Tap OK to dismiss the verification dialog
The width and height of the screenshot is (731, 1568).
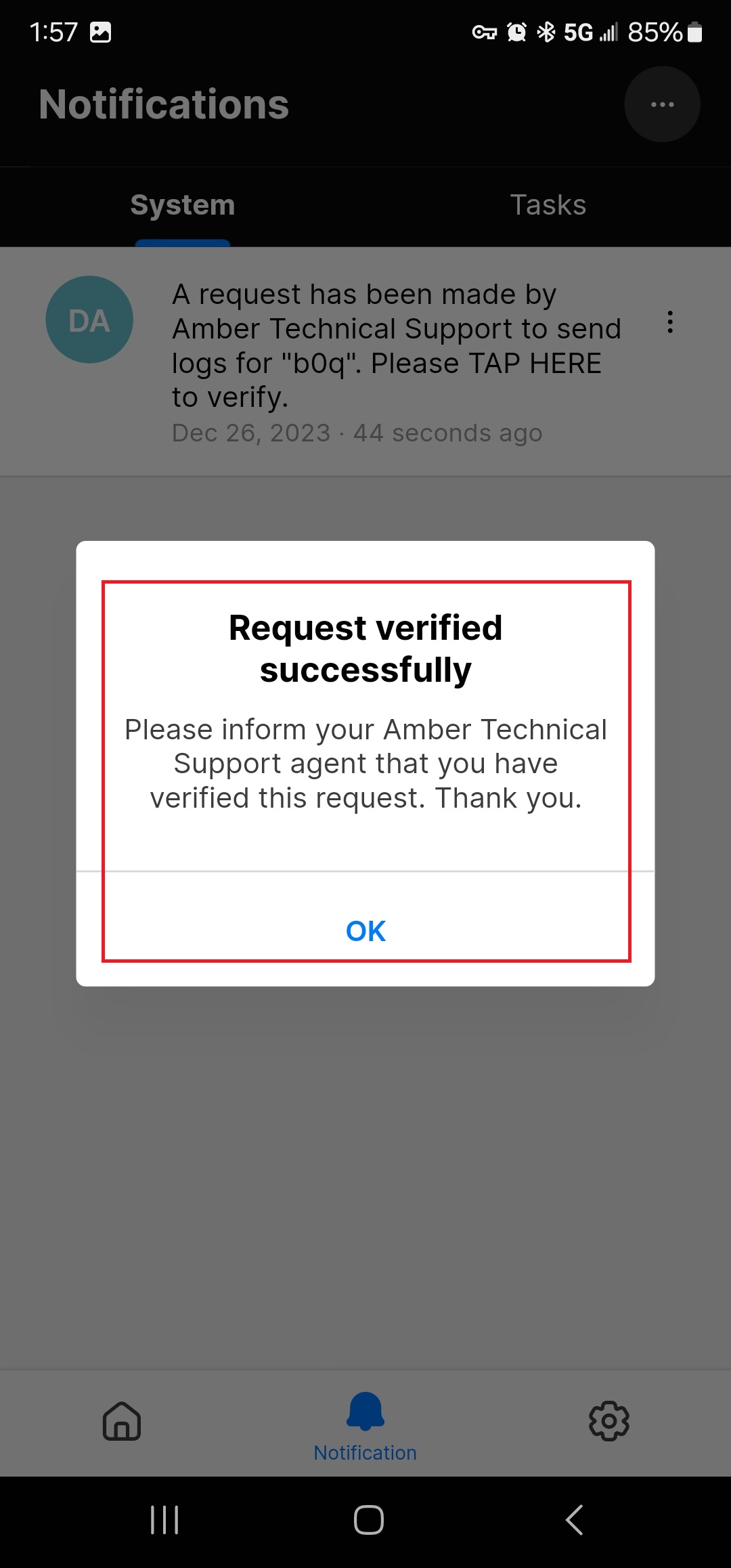pyautogui.click(x=365, y=931)
